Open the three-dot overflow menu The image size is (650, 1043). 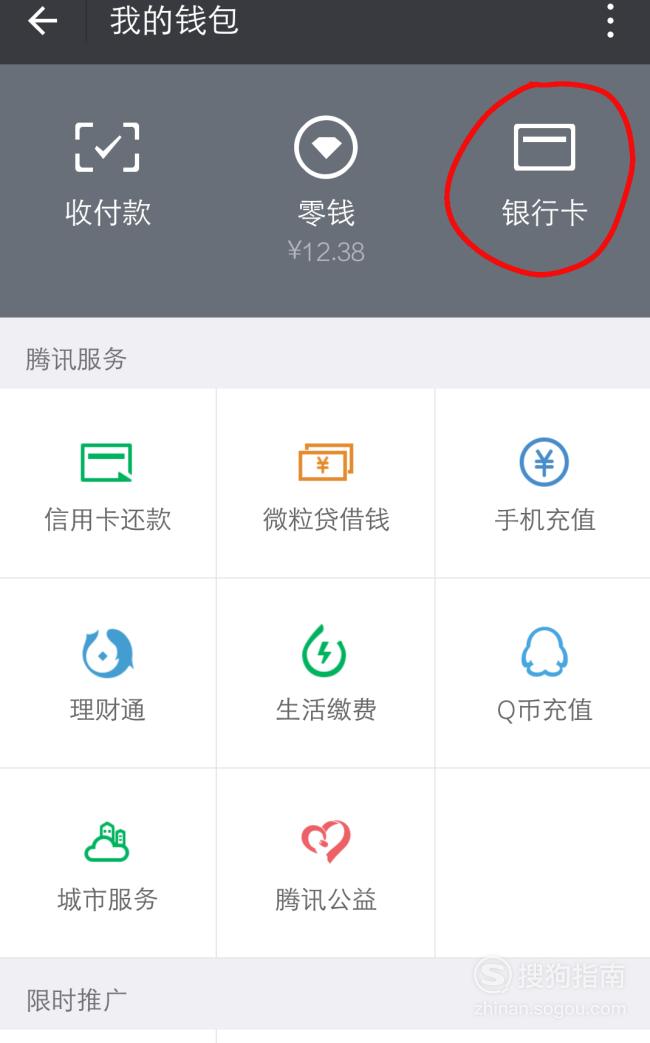coord(610,21)
